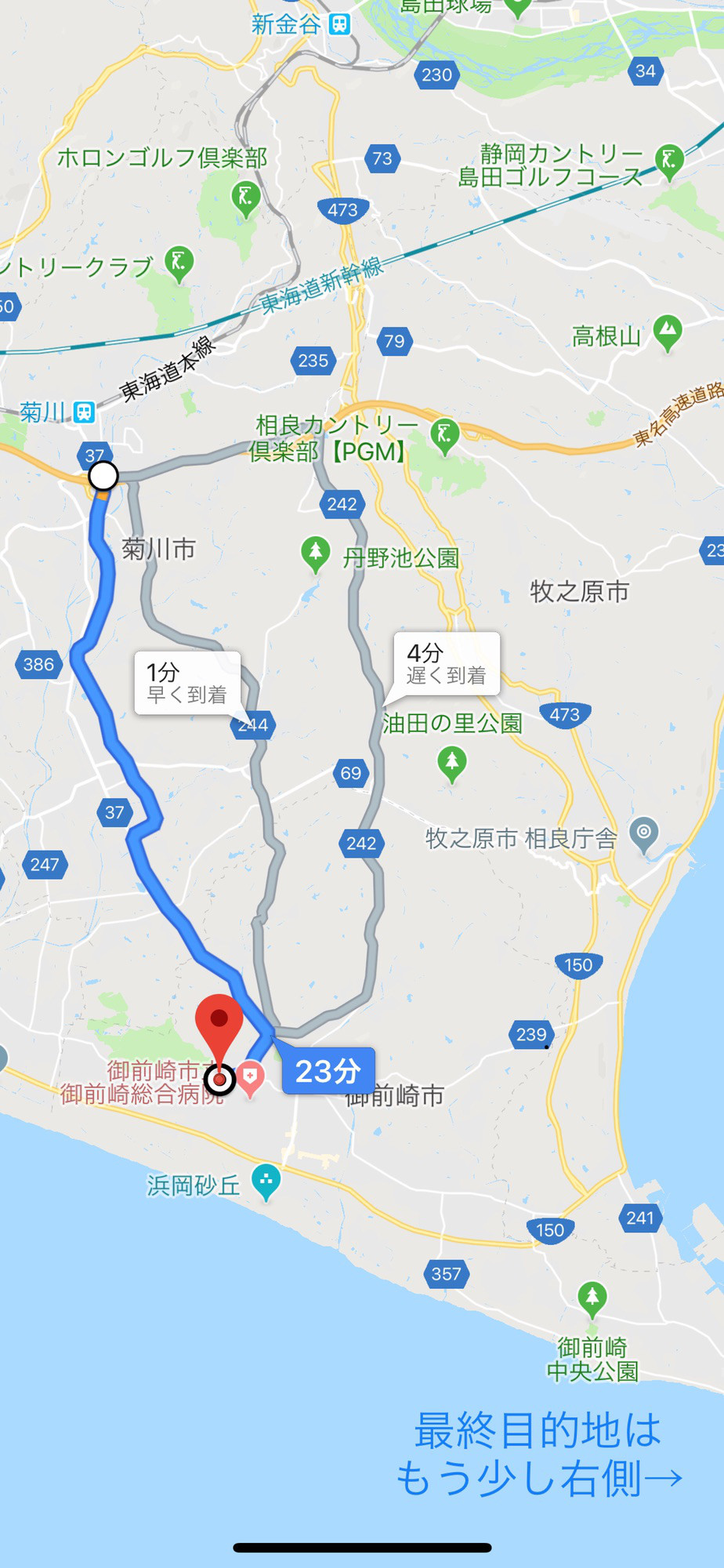Open 丹野池公園 park marker
The width and height of the screenshot is (724, 1568).
pos(315,554)
